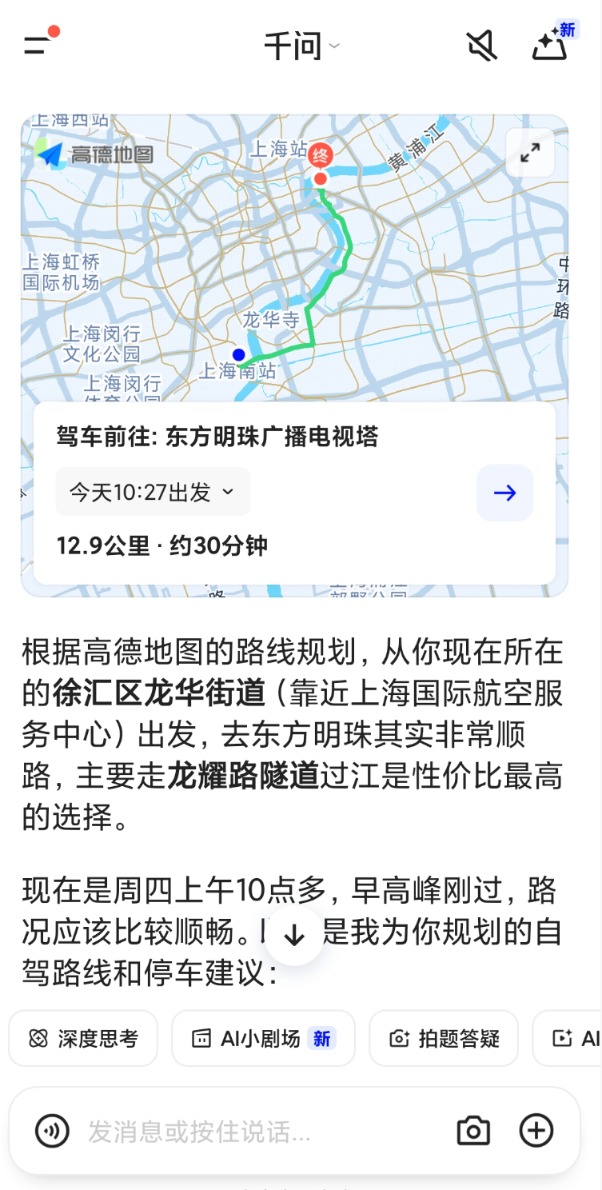The height and width of the screenshot is (1190, 602).
Task: Focus the 发消息或按住说话 message field
Action: tap(250, 1131)
